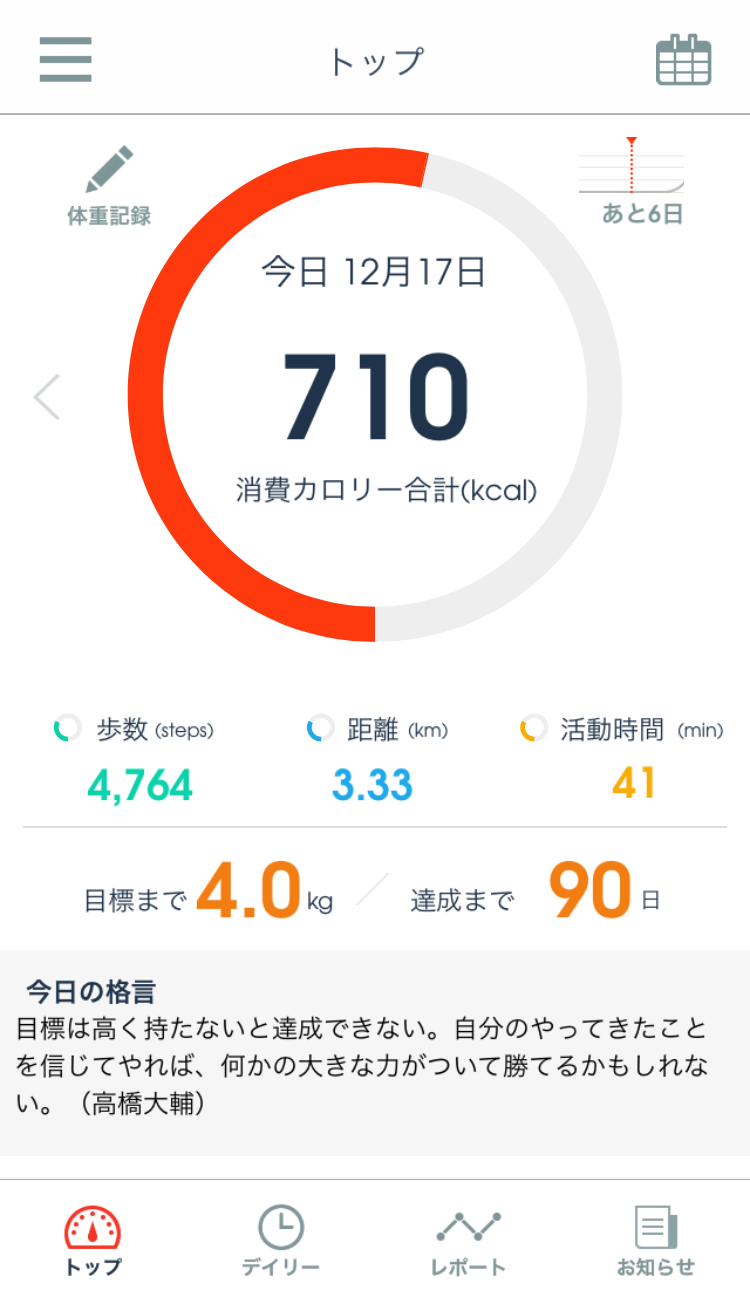Open the あと6日 weight graph
Image resolution: width=750 pixels, height=1295 pixels.
632,181
